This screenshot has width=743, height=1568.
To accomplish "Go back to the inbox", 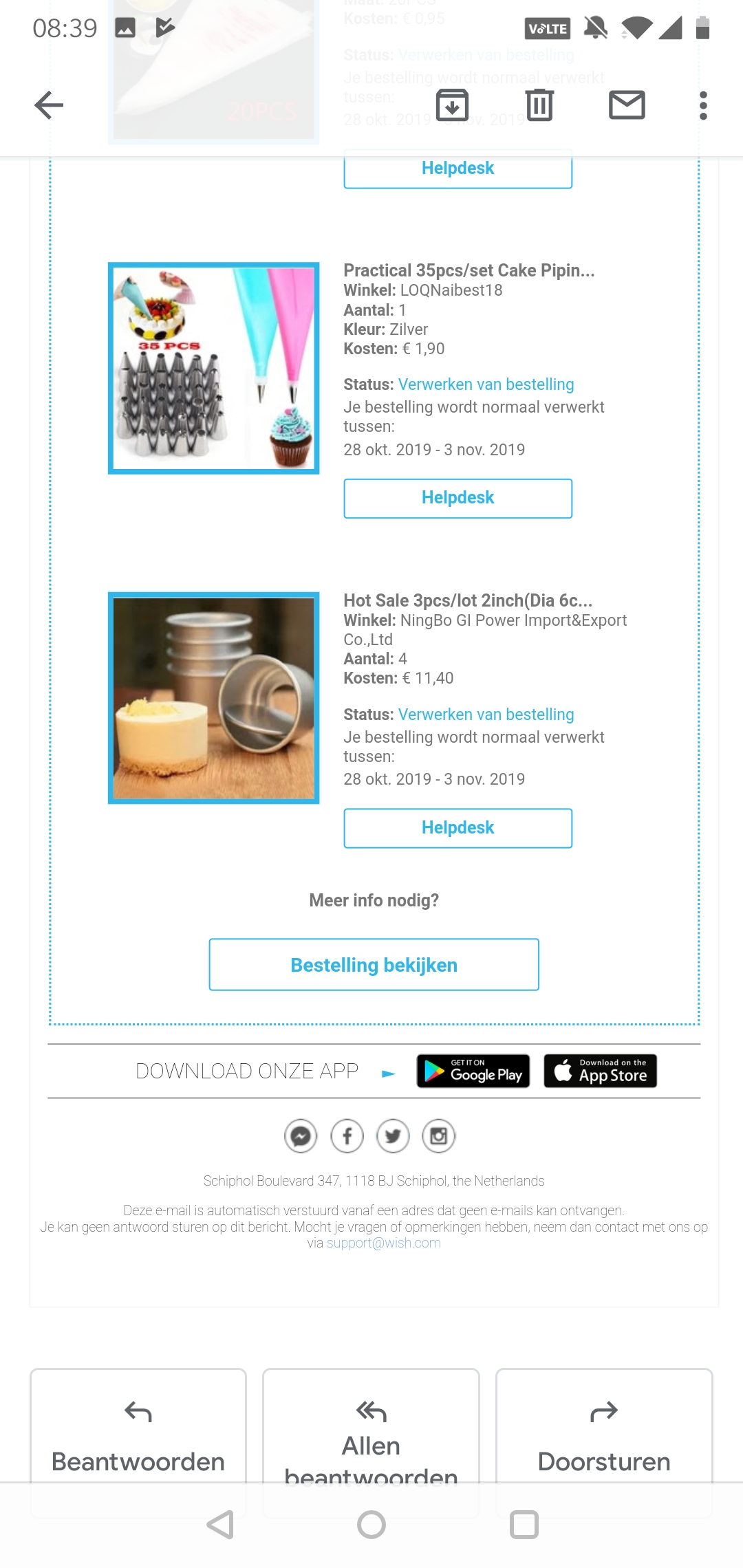I will click(x=49, y=105).
